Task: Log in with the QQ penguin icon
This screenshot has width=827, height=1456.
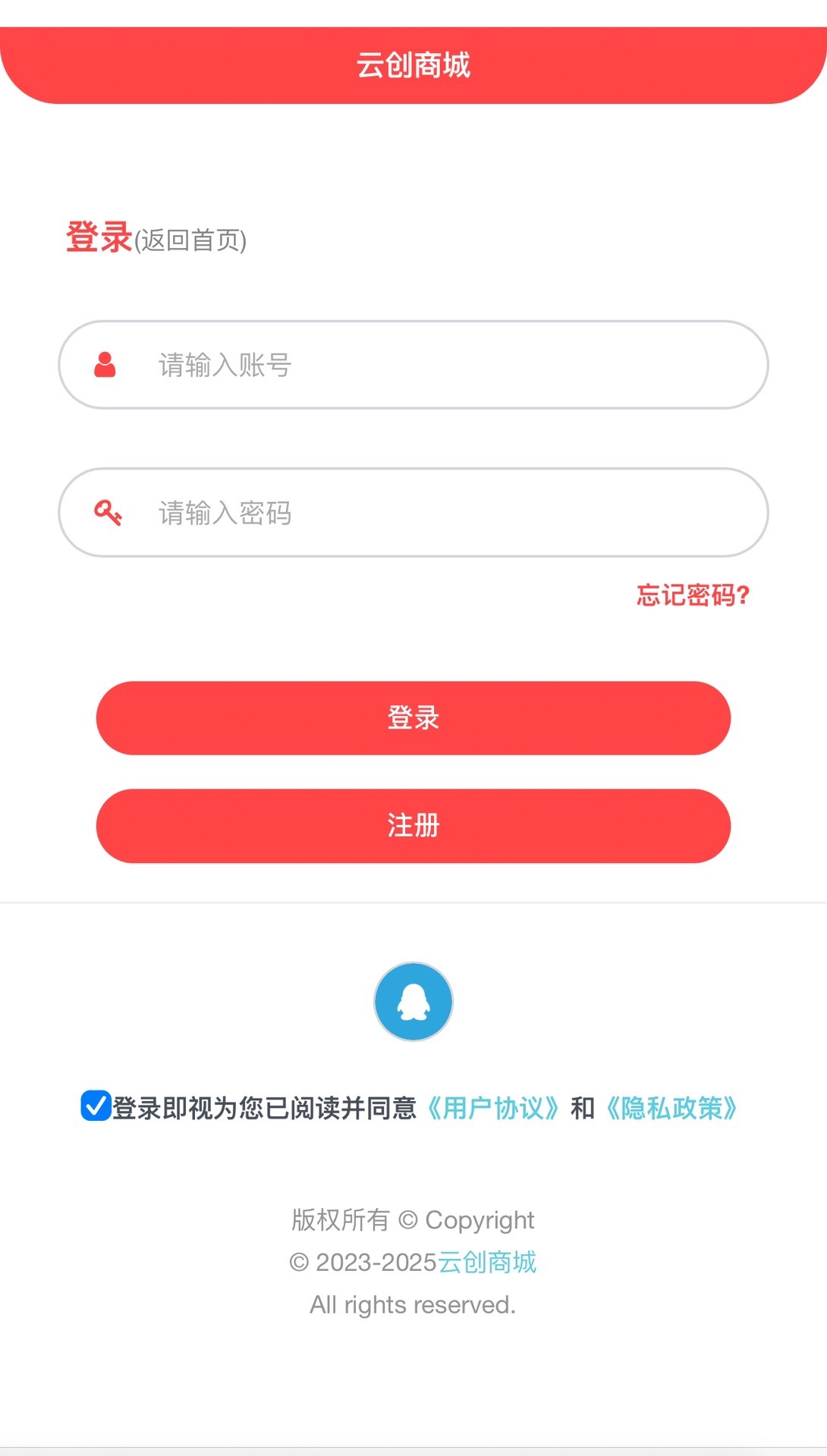Action: pyautogui.click(x=413, y=1002)
